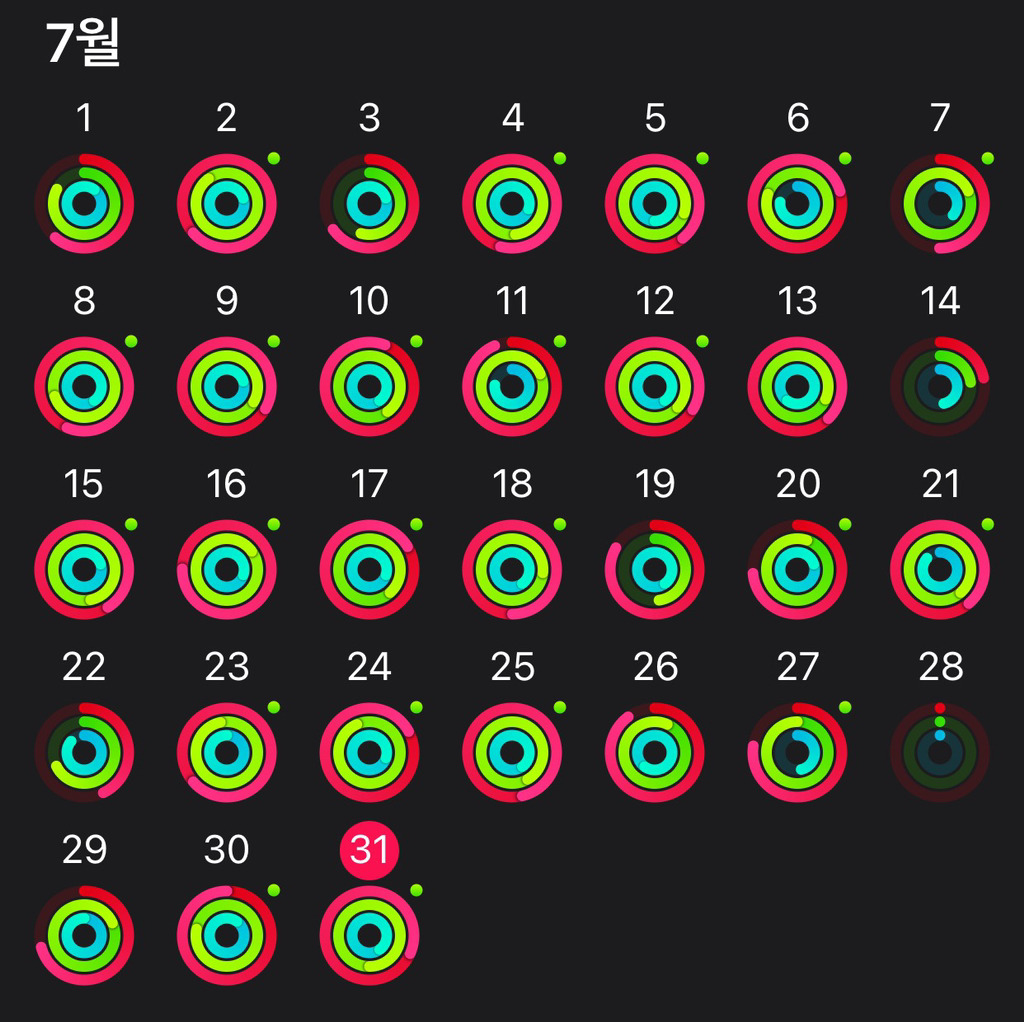The width and height of the screenshot is (1024, 1022).
Task: Check activity rings for July 5
Action: (x=655, y=204)
